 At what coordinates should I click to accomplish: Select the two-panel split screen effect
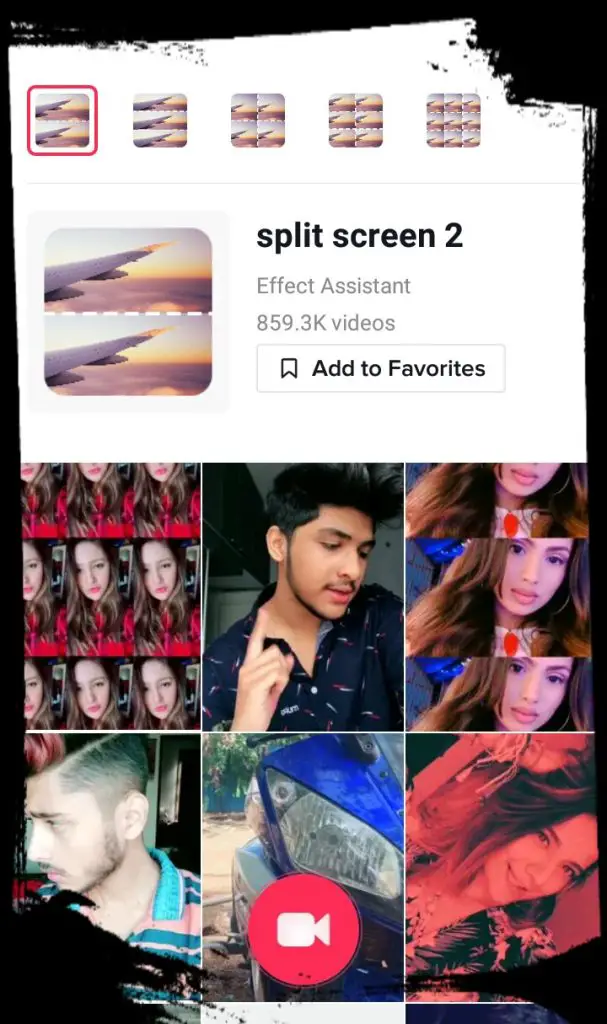pos(62,120)
